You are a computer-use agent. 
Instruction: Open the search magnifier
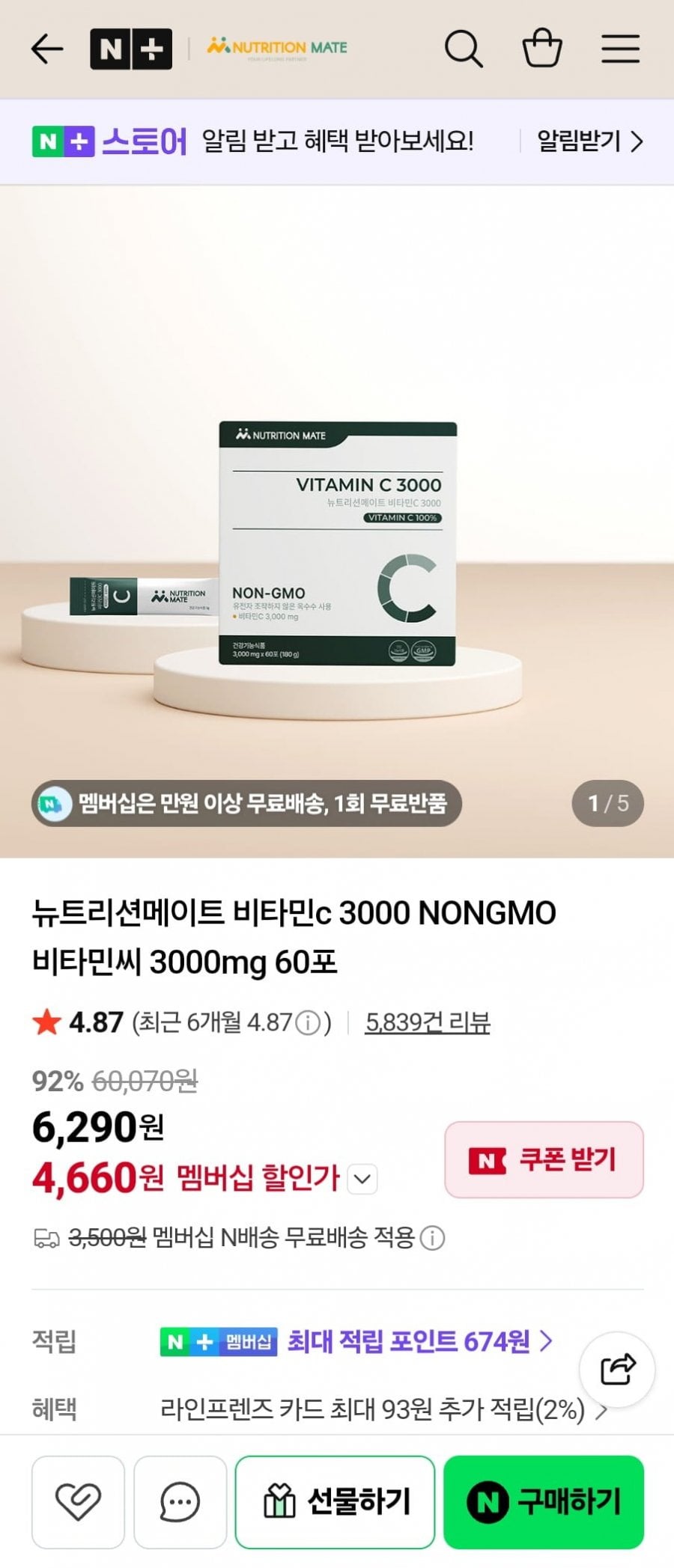(x=464, y=49)
